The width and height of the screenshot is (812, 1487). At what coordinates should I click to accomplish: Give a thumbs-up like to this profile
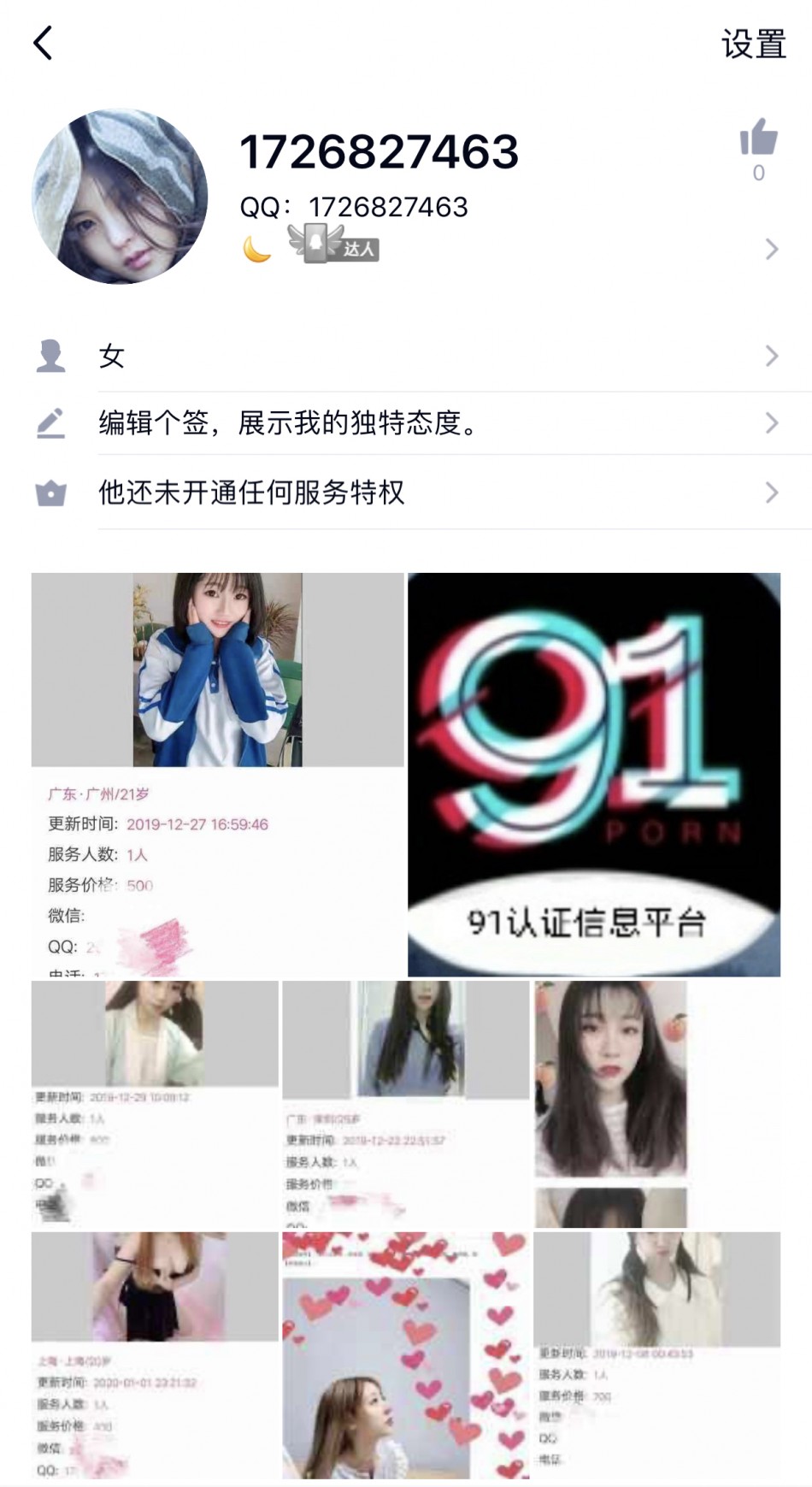coord(758,139)
